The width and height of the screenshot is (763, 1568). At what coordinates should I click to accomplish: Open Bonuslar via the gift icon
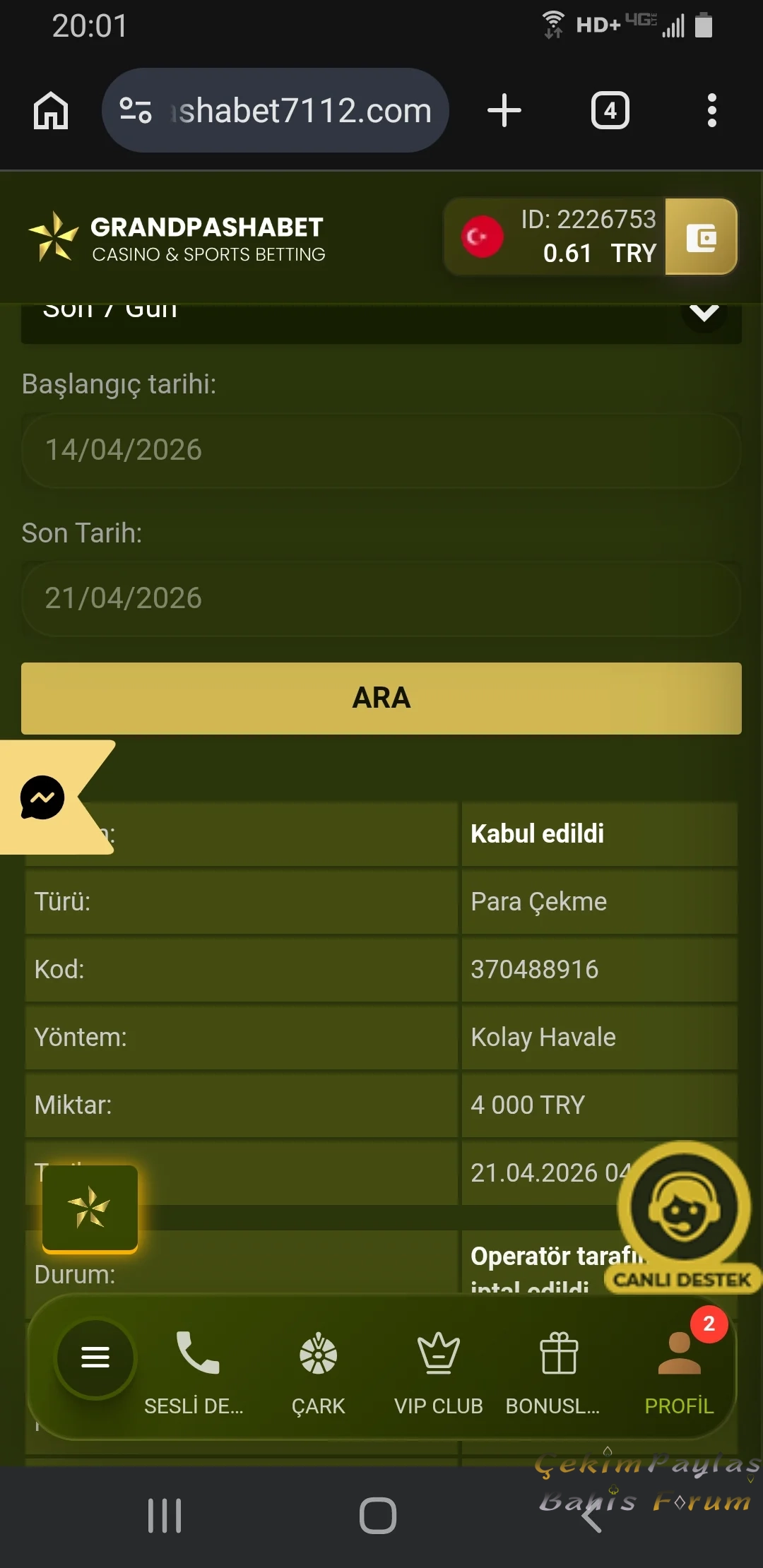click(559, 1353)
